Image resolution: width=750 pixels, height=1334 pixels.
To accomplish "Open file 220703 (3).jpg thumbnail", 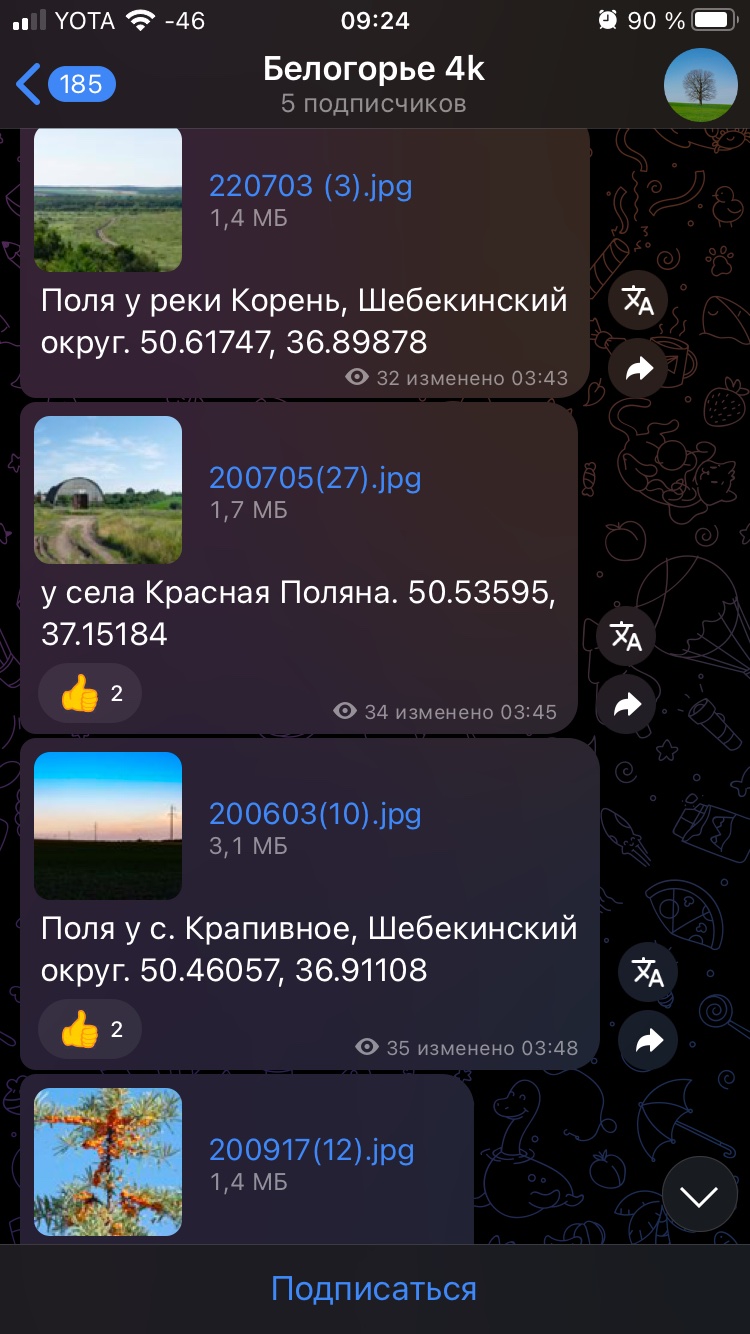I will point(108,198).
